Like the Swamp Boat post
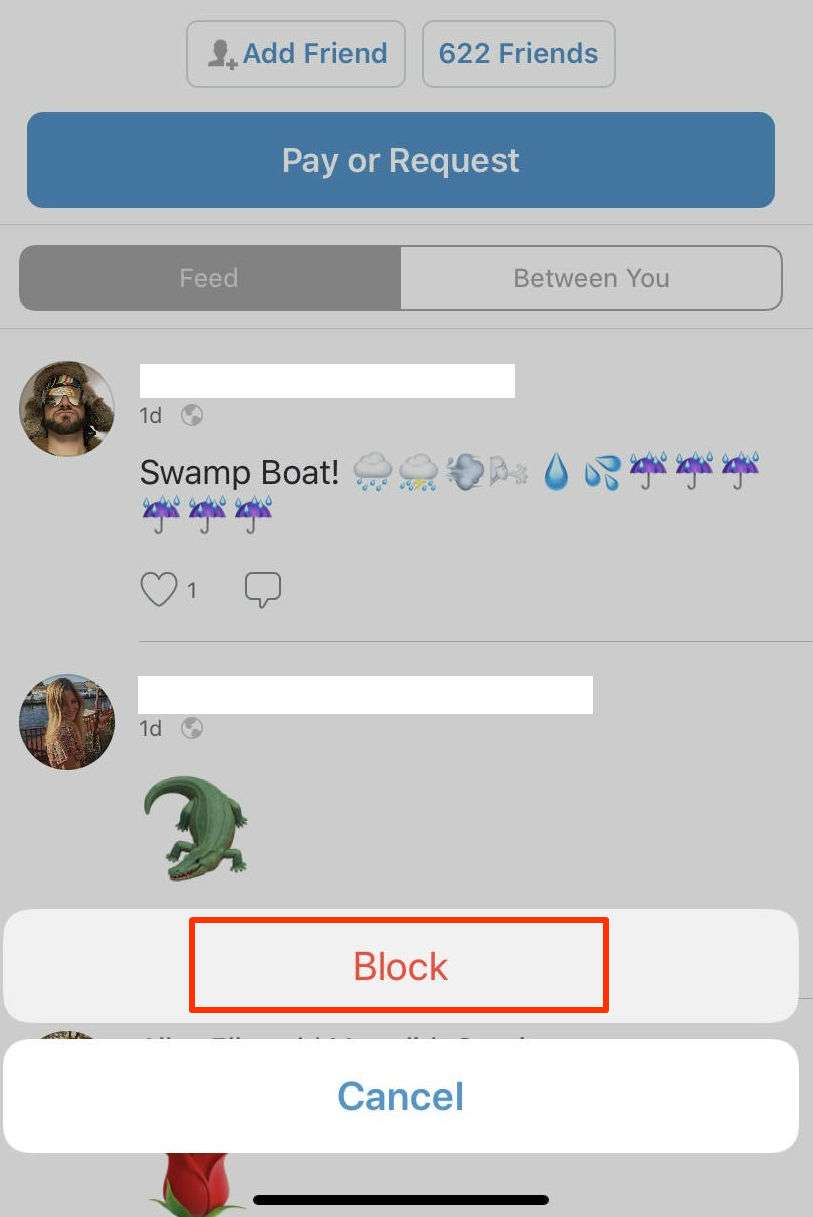The width and height of the screenshot is (813, 1217). coord(159,590)
